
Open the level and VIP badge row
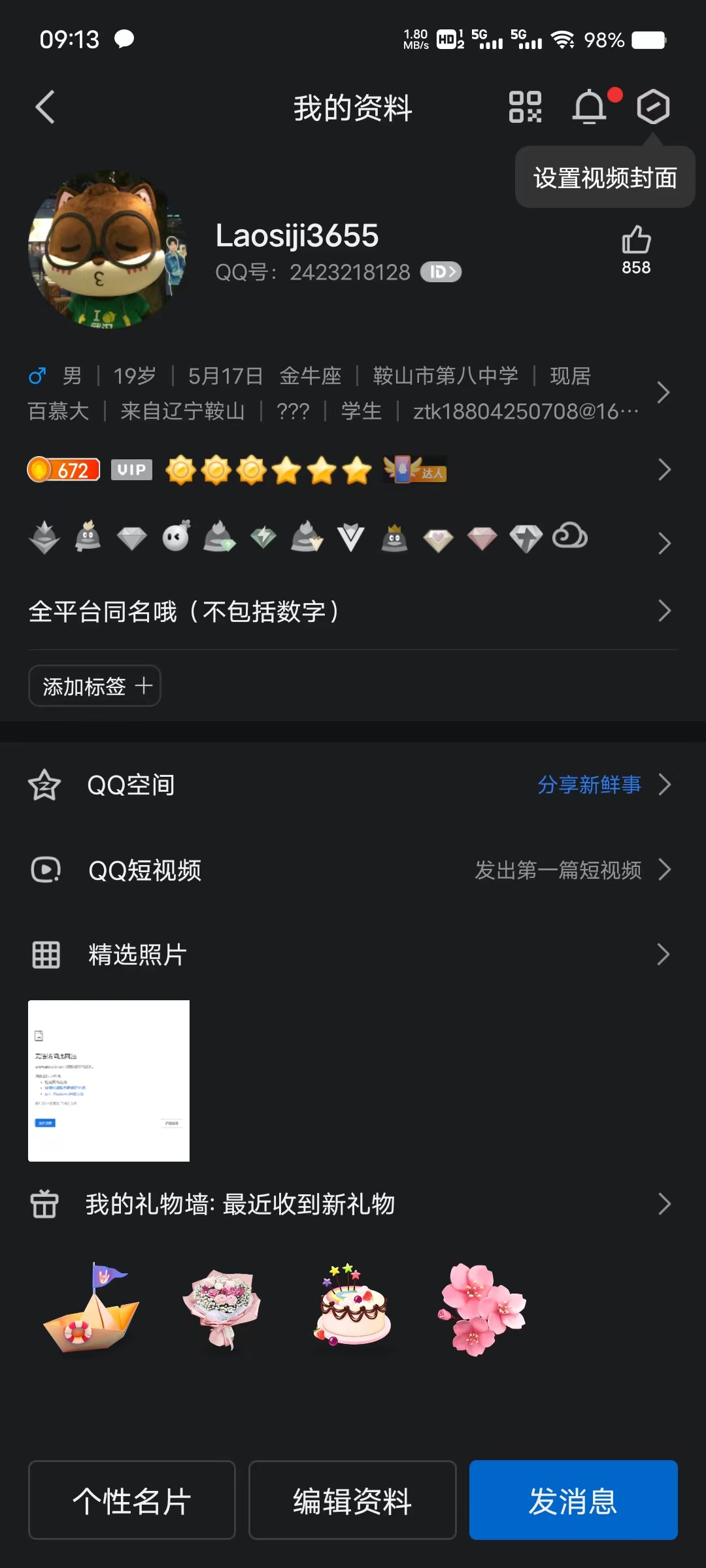pos(353,470)
